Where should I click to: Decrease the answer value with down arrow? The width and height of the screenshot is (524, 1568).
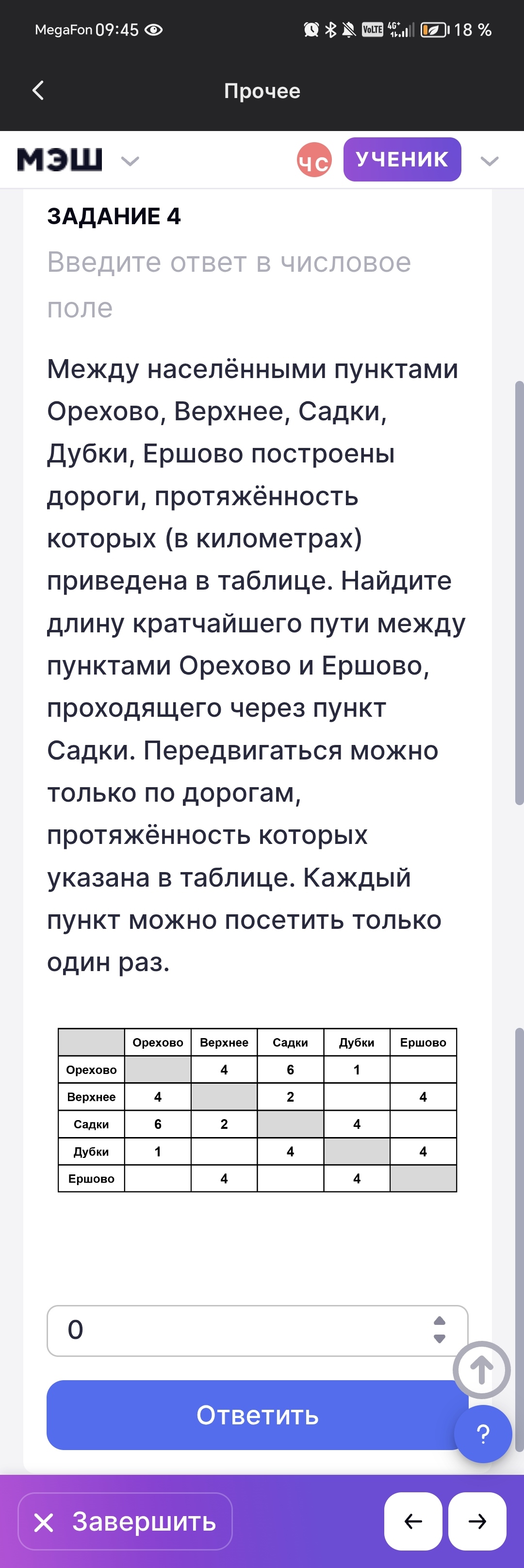440,1339
